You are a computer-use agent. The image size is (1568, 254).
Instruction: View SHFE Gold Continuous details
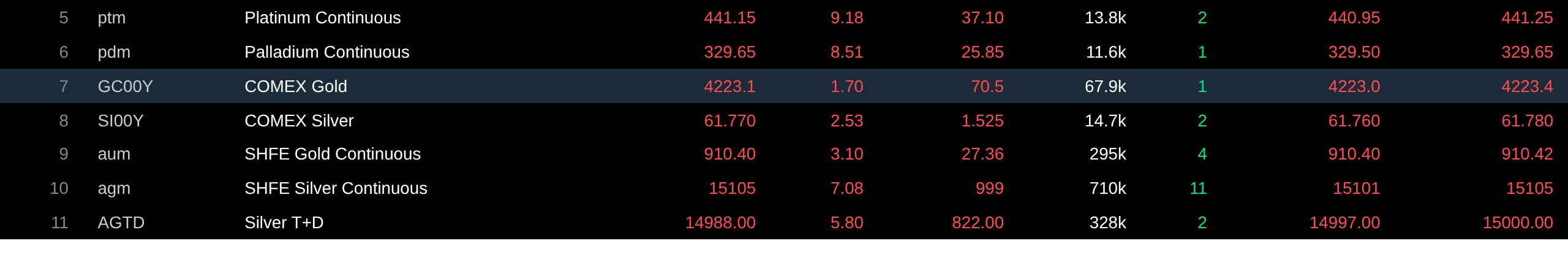click(x=784, y=154)
